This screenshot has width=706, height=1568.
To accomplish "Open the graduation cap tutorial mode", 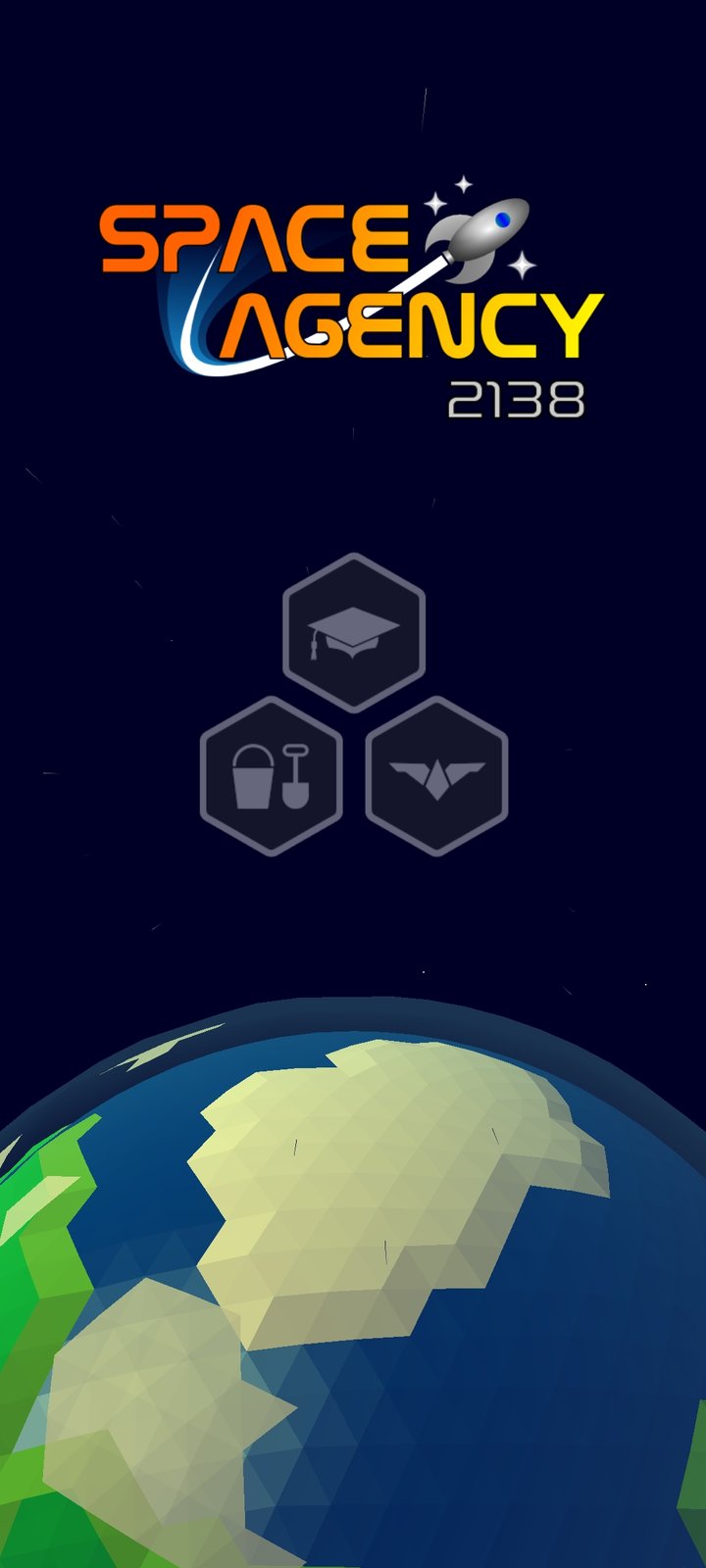I will [x=354, y=632].
